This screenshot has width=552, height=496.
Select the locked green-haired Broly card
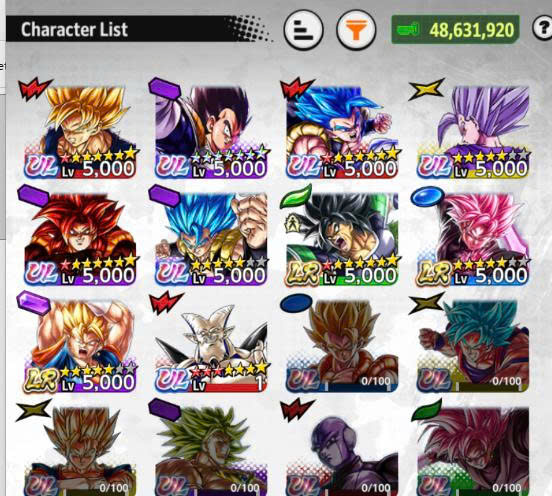click(x=210, y=449)
